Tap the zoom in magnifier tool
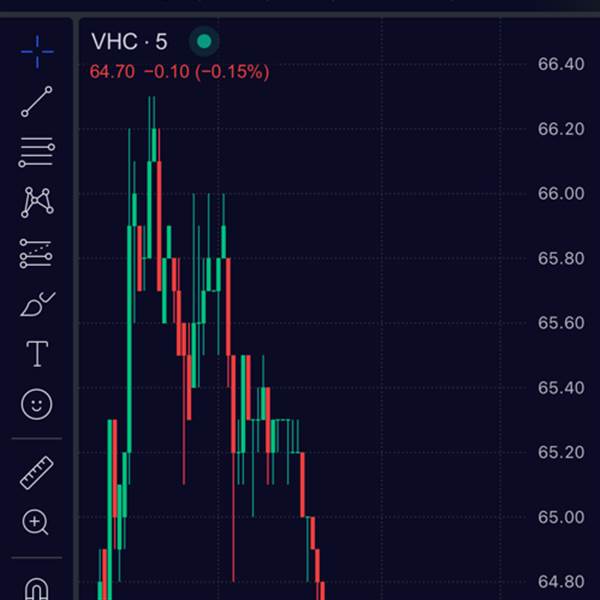Screen dimensions: 600x600 [x=36, y=522]
